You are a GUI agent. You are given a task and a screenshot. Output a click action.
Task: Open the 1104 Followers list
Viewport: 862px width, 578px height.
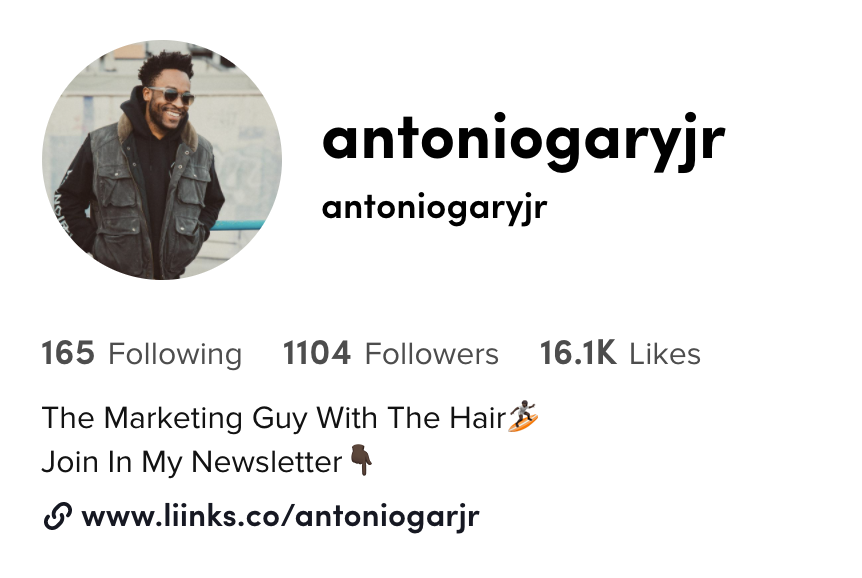pyautogui.click(x=390, y=354)
